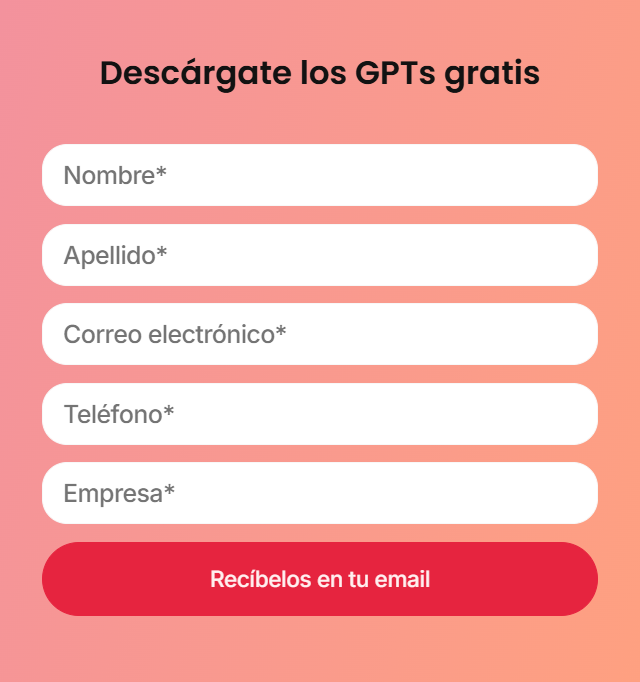Tap the Nombre input field
640x682 pixels.
point(320,176)
